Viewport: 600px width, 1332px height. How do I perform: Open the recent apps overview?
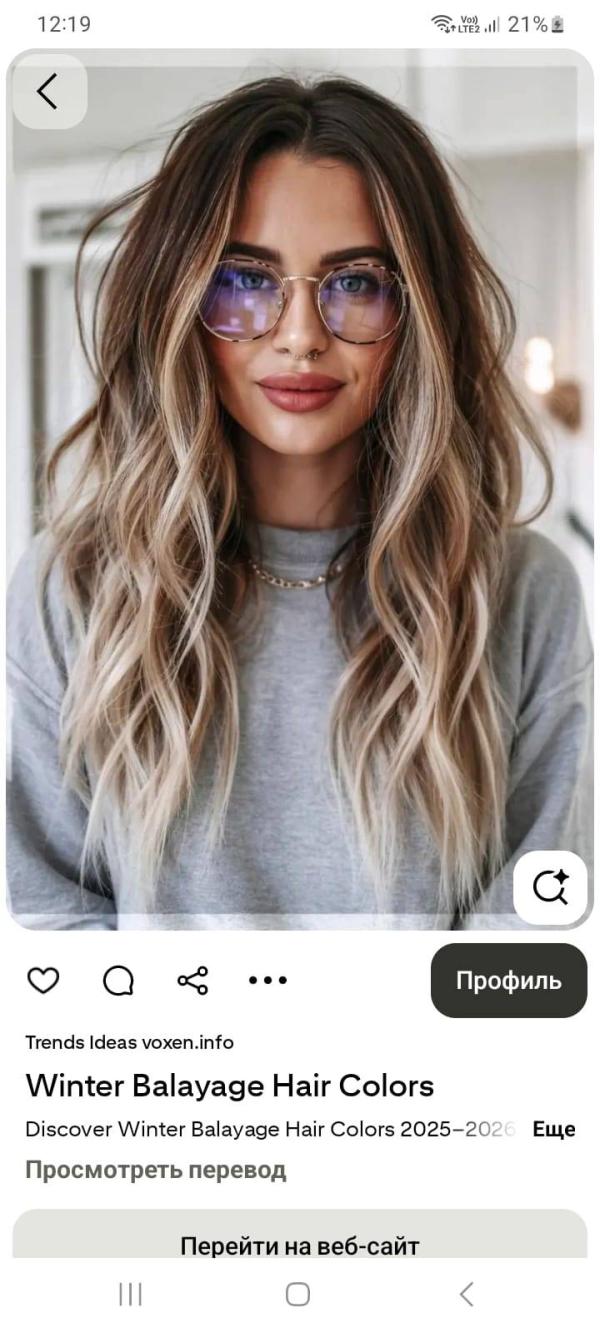(x=130, y=1294)
